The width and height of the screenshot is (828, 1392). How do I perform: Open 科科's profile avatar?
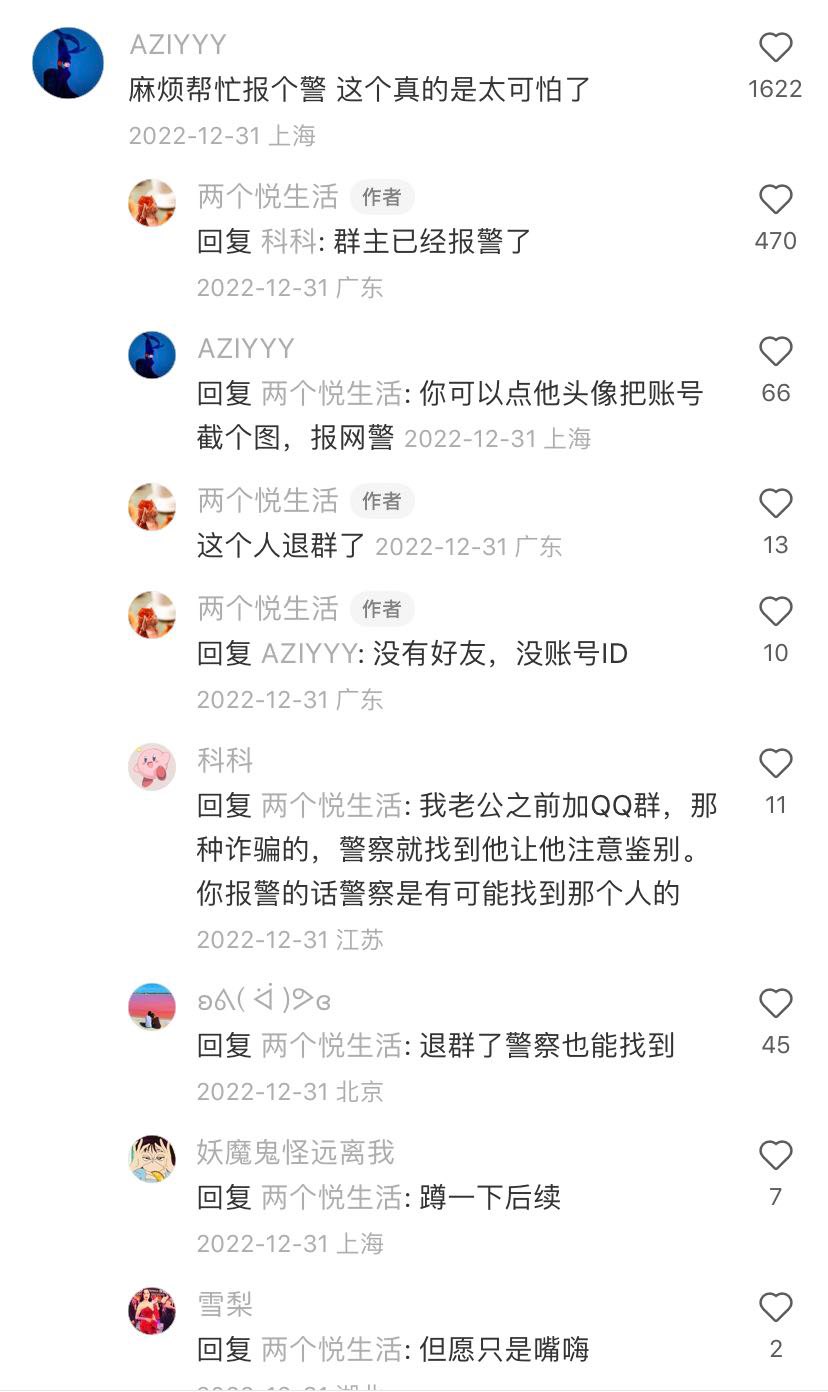pos(152,766)
